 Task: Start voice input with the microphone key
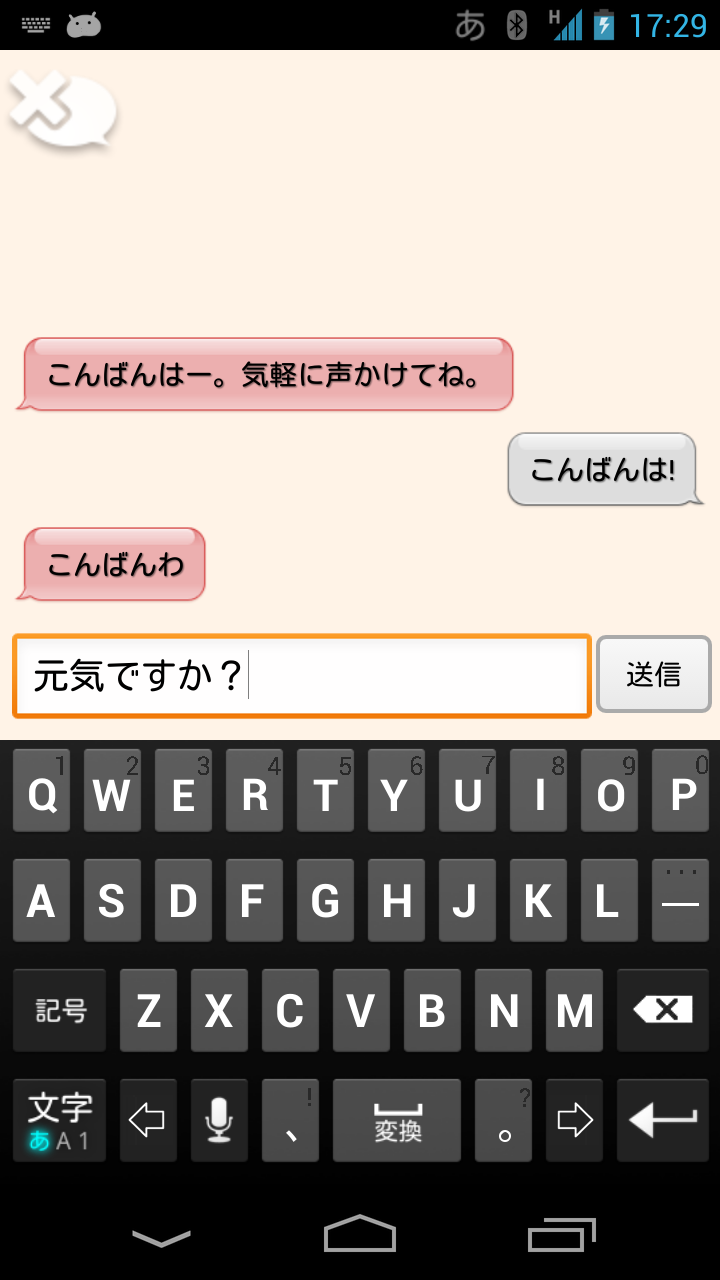coord(219,1121)
